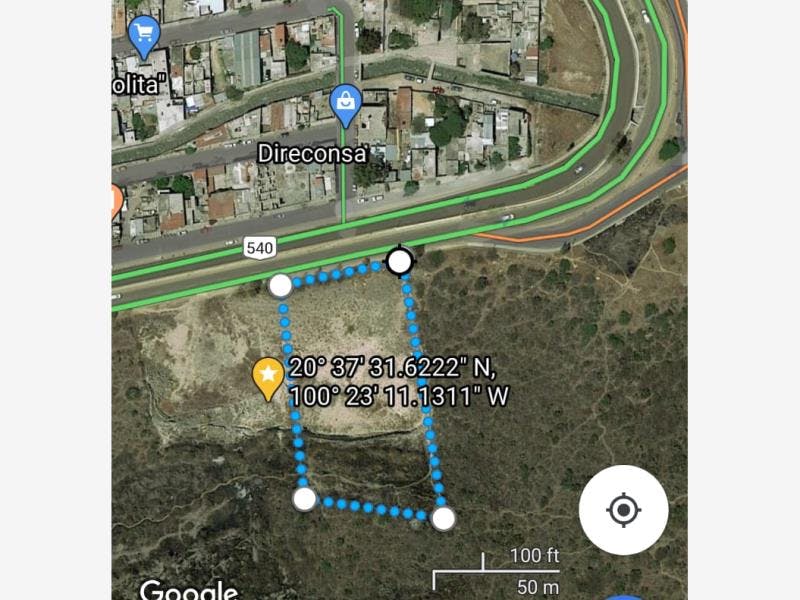Select the starred saved place marker

click(268, 377)
